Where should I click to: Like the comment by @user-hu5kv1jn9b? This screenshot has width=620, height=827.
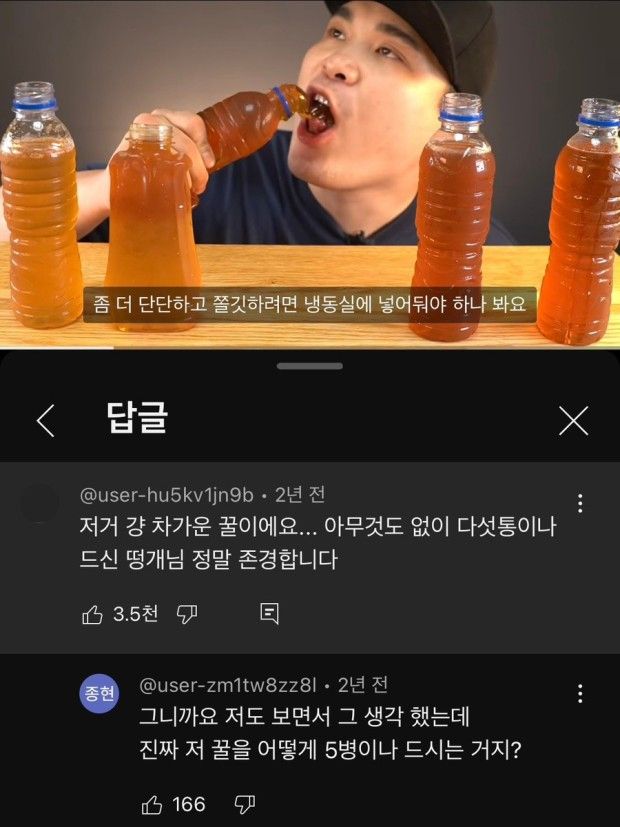coord(93,614)
